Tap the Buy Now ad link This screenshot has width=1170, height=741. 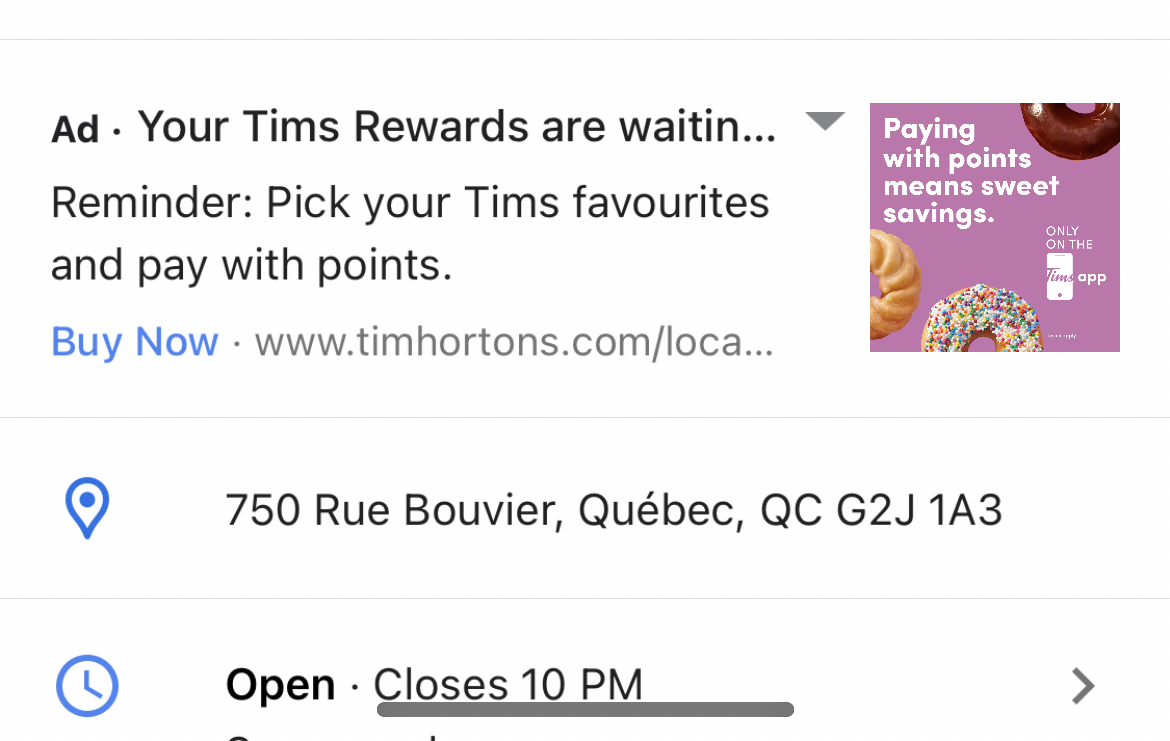[x=135, y=342]
